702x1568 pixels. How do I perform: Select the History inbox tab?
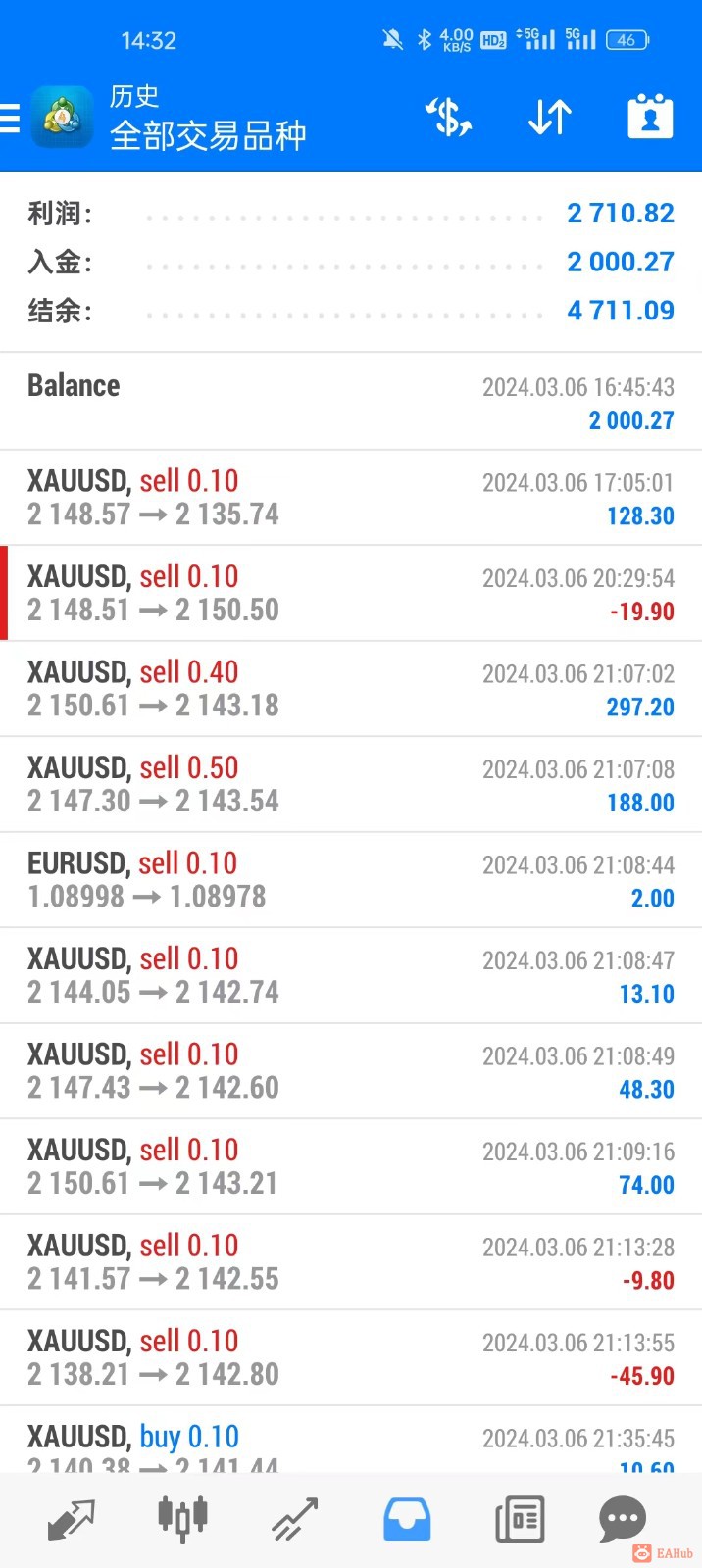[407, 1519]
